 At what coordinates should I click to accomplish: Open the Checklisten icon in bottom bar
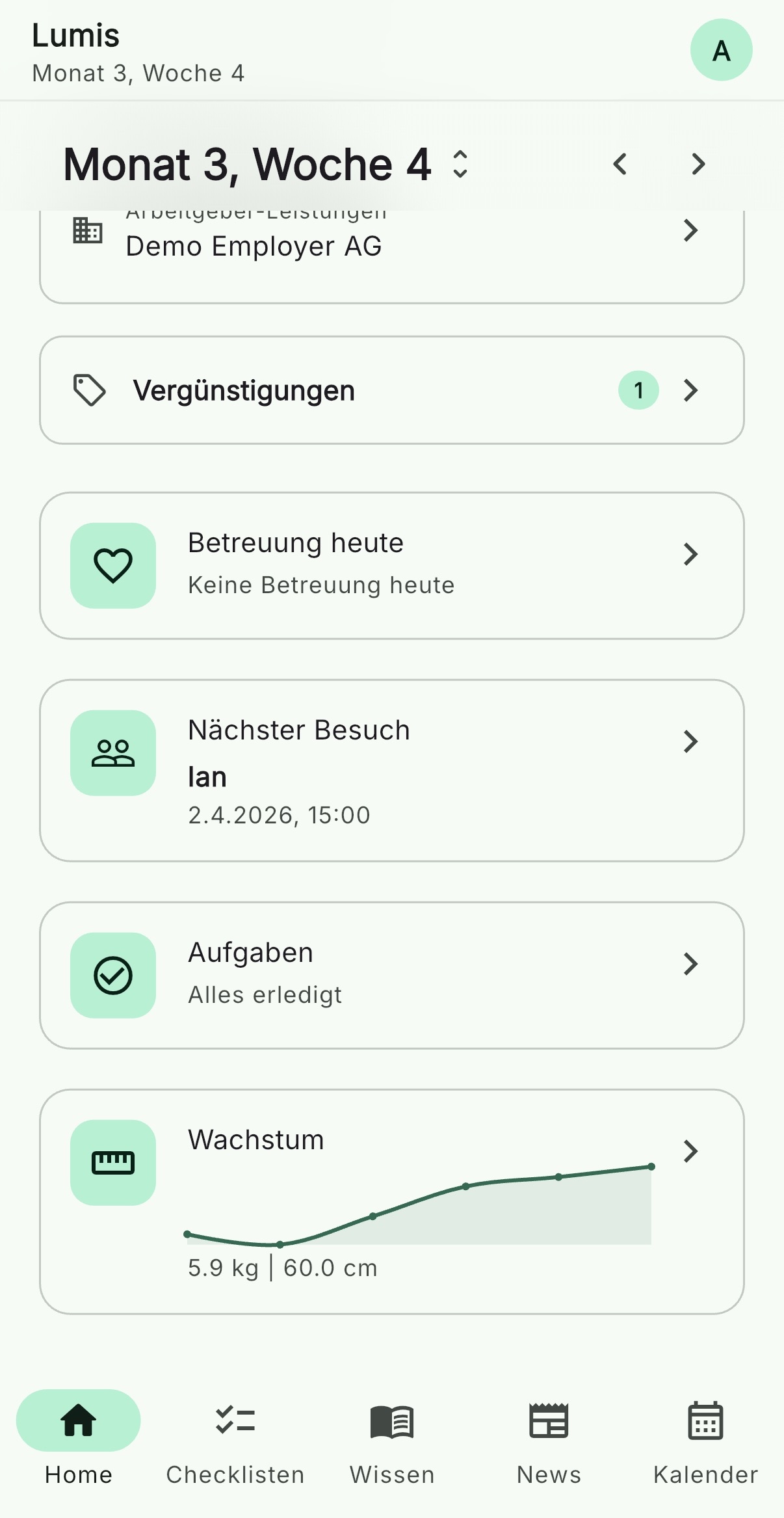pos(235,1422)
